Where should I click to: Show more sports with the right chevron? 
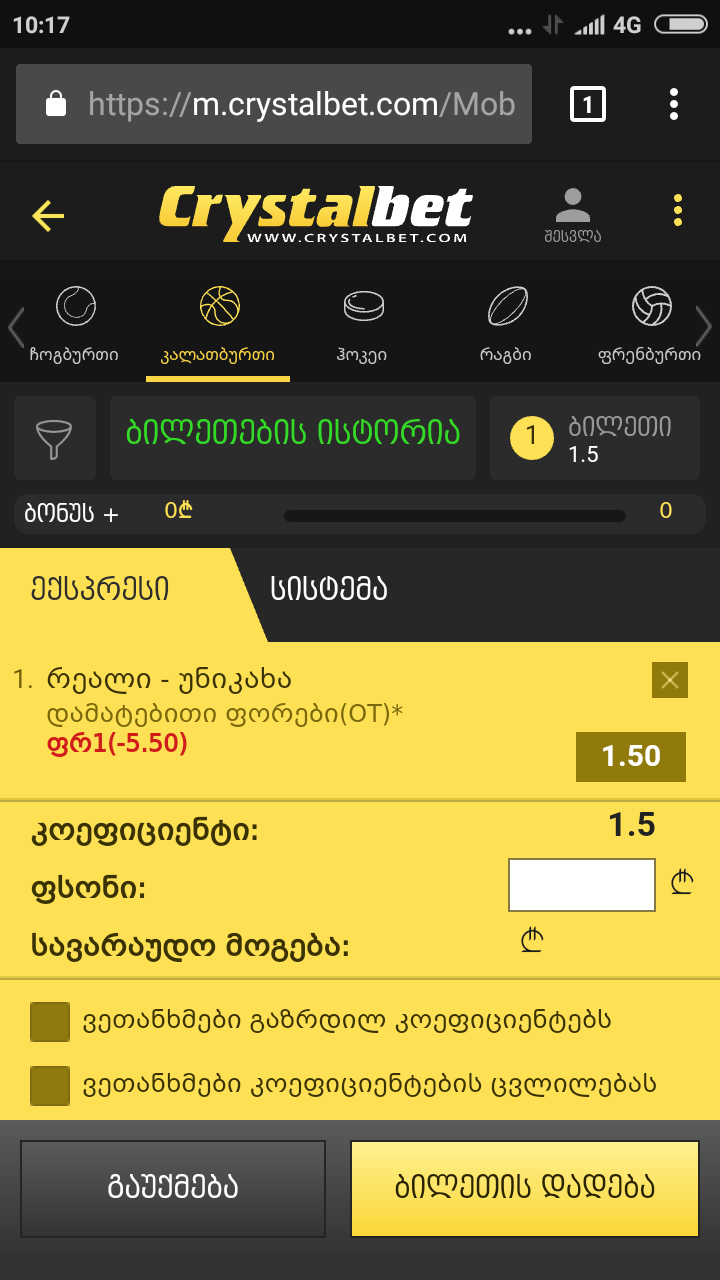(704, 326)
